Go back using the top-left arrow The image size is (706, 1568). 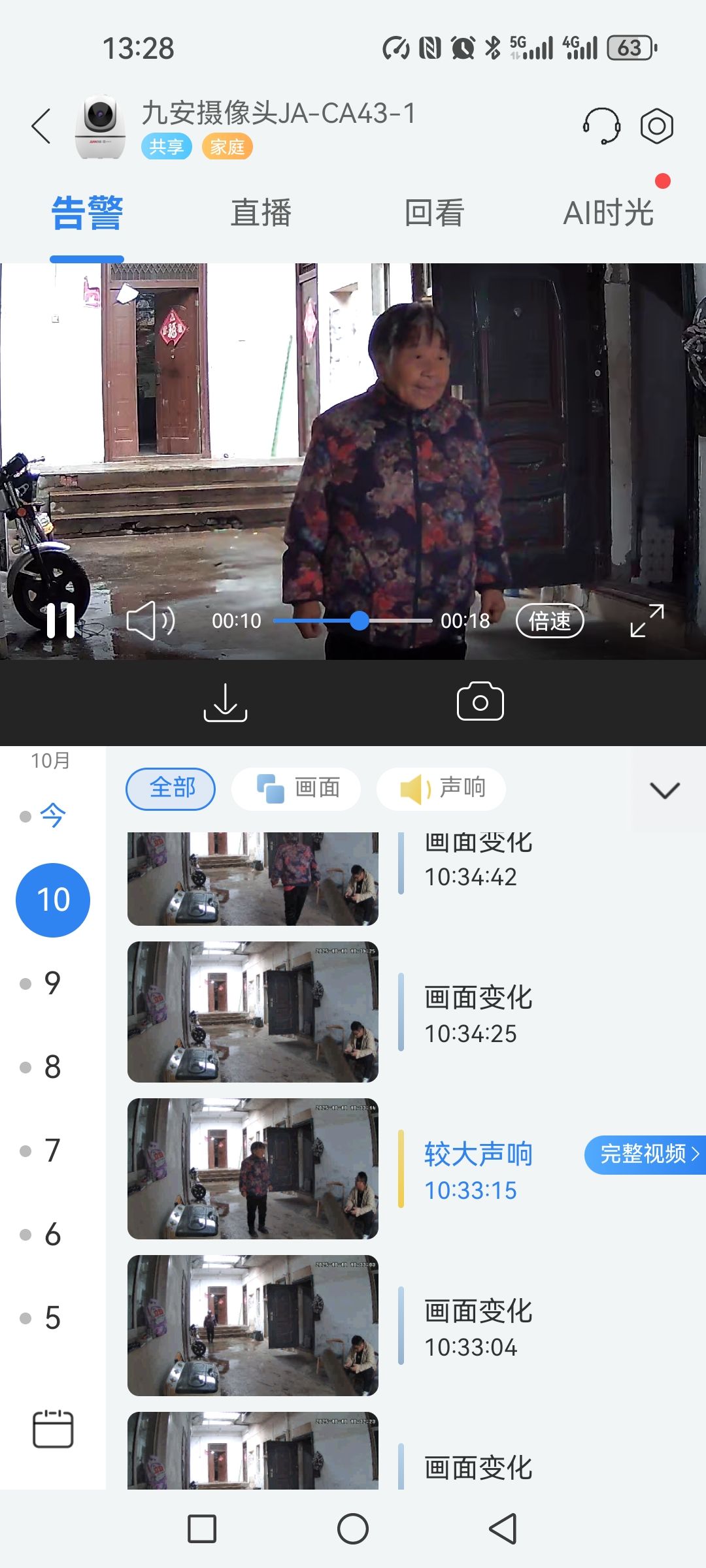41,125
